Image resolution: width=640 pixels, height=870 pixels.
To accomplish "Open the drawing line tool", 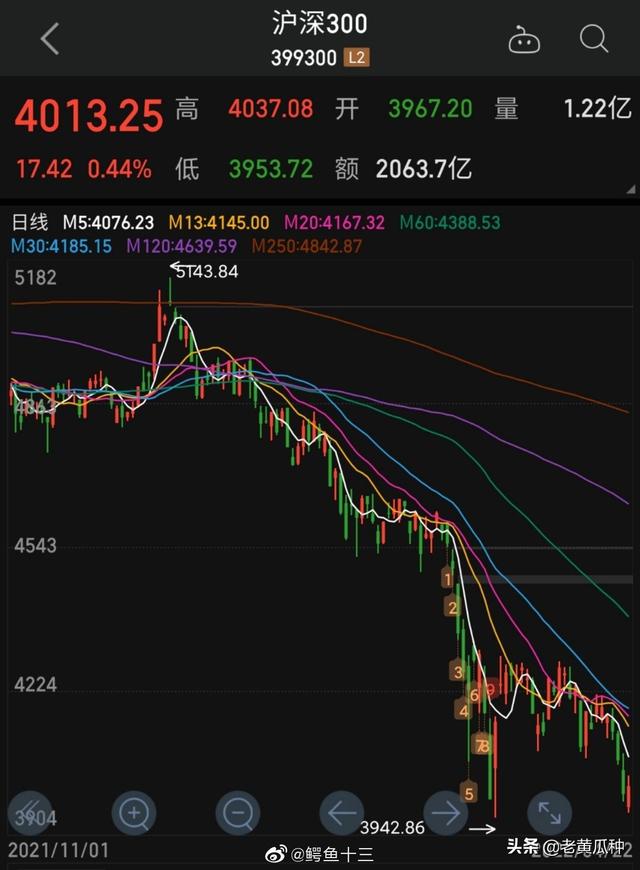I will pos(30,812).
